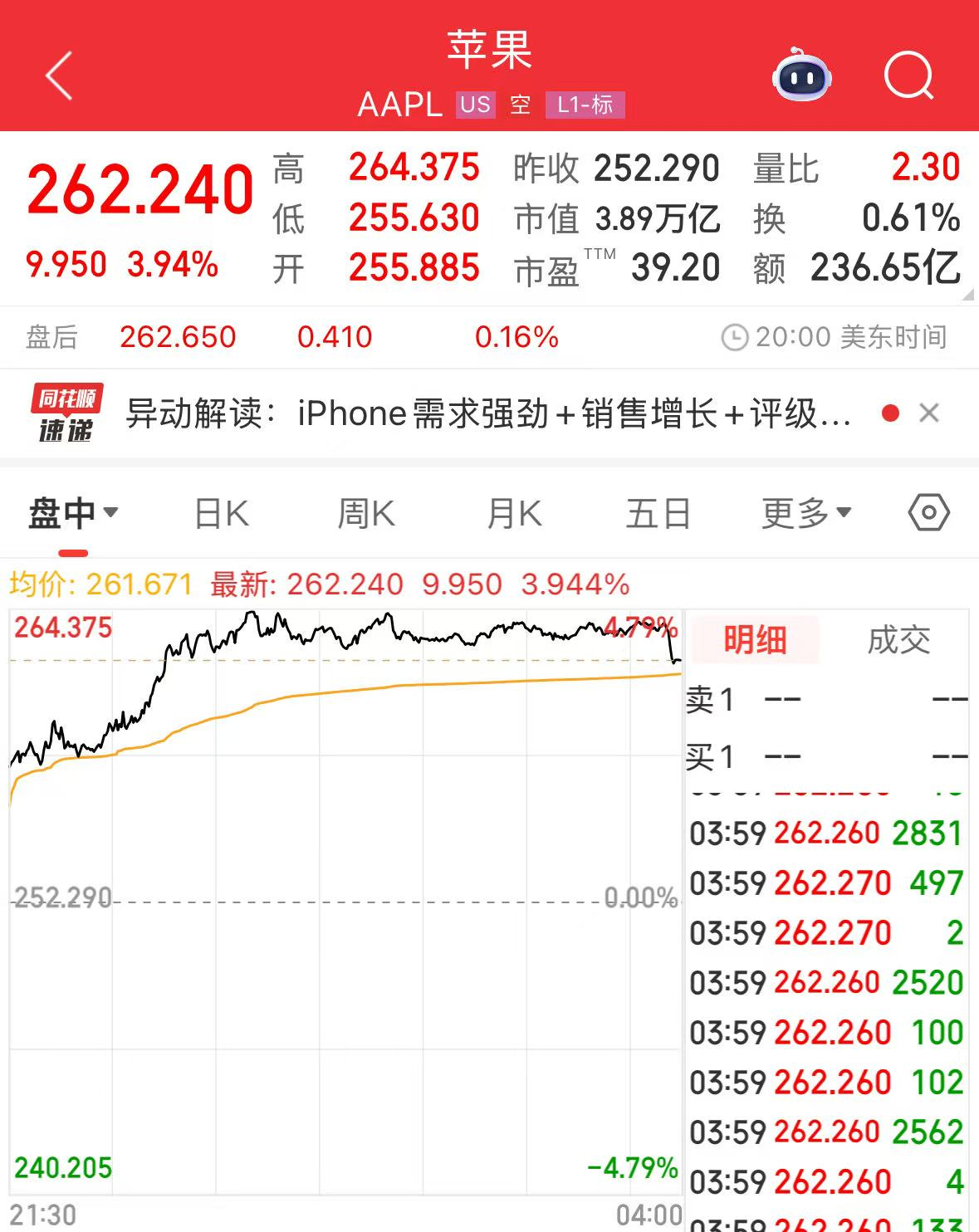Select the 明细 tab
The width and height of the screenshot is (979, 1232).
click(x=754, y=640)
